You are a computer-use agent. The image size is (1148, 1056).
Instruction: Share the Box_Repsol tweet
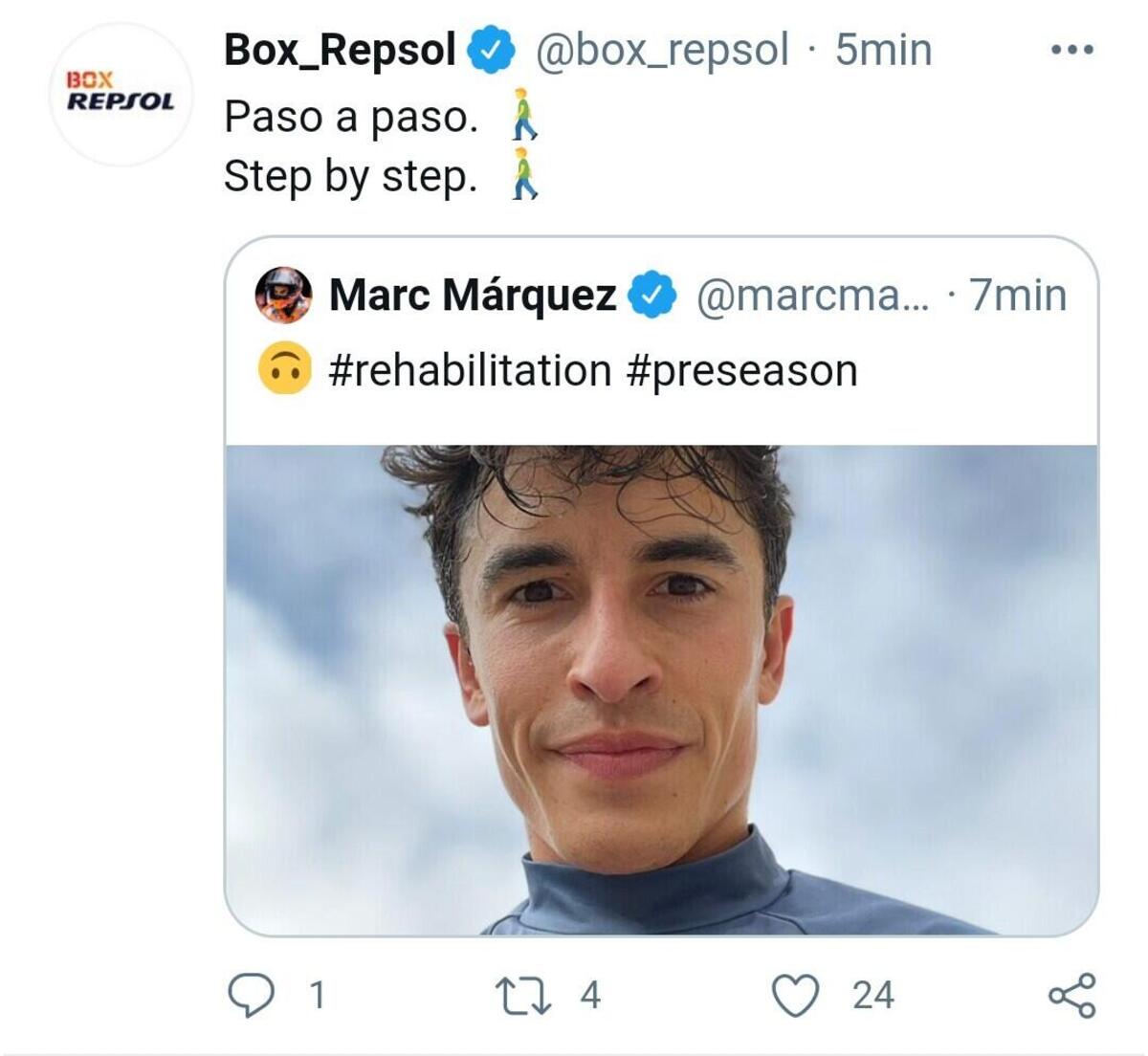pos(1071,996)
